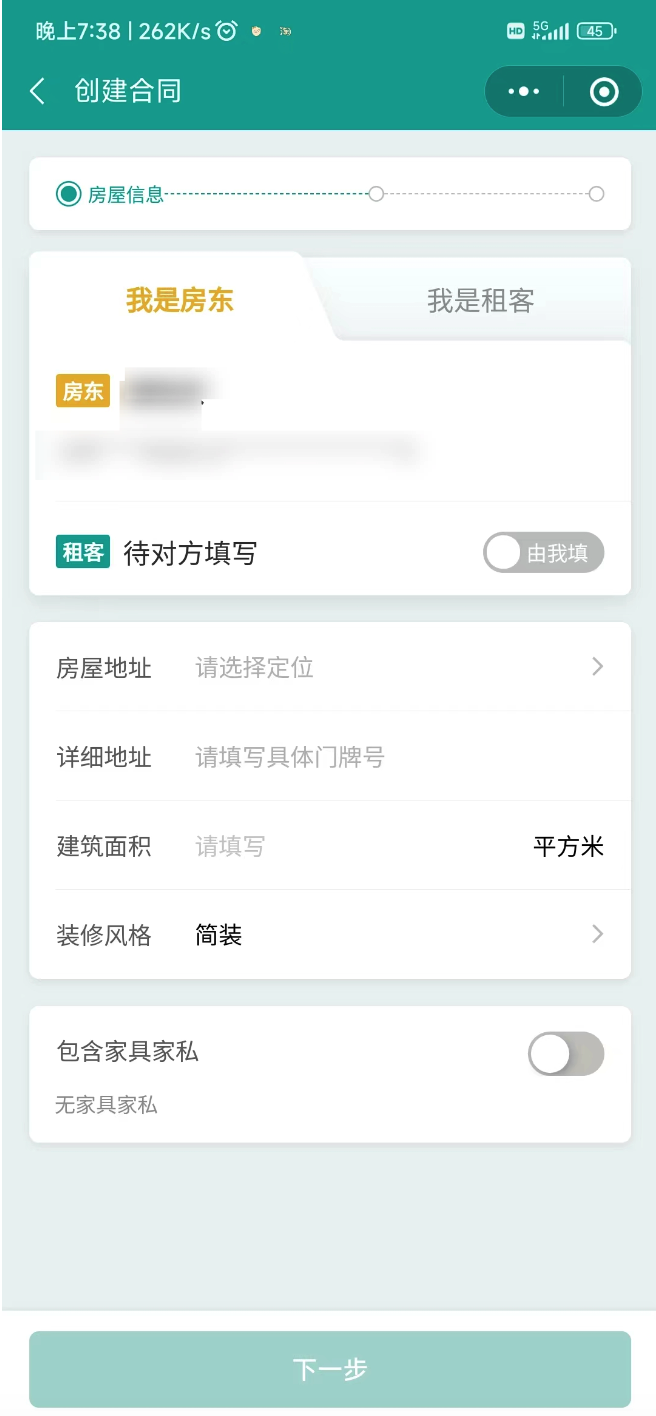Open the mini program more options menu
This screenshot has width=656, height=1416.
point(524,92)
